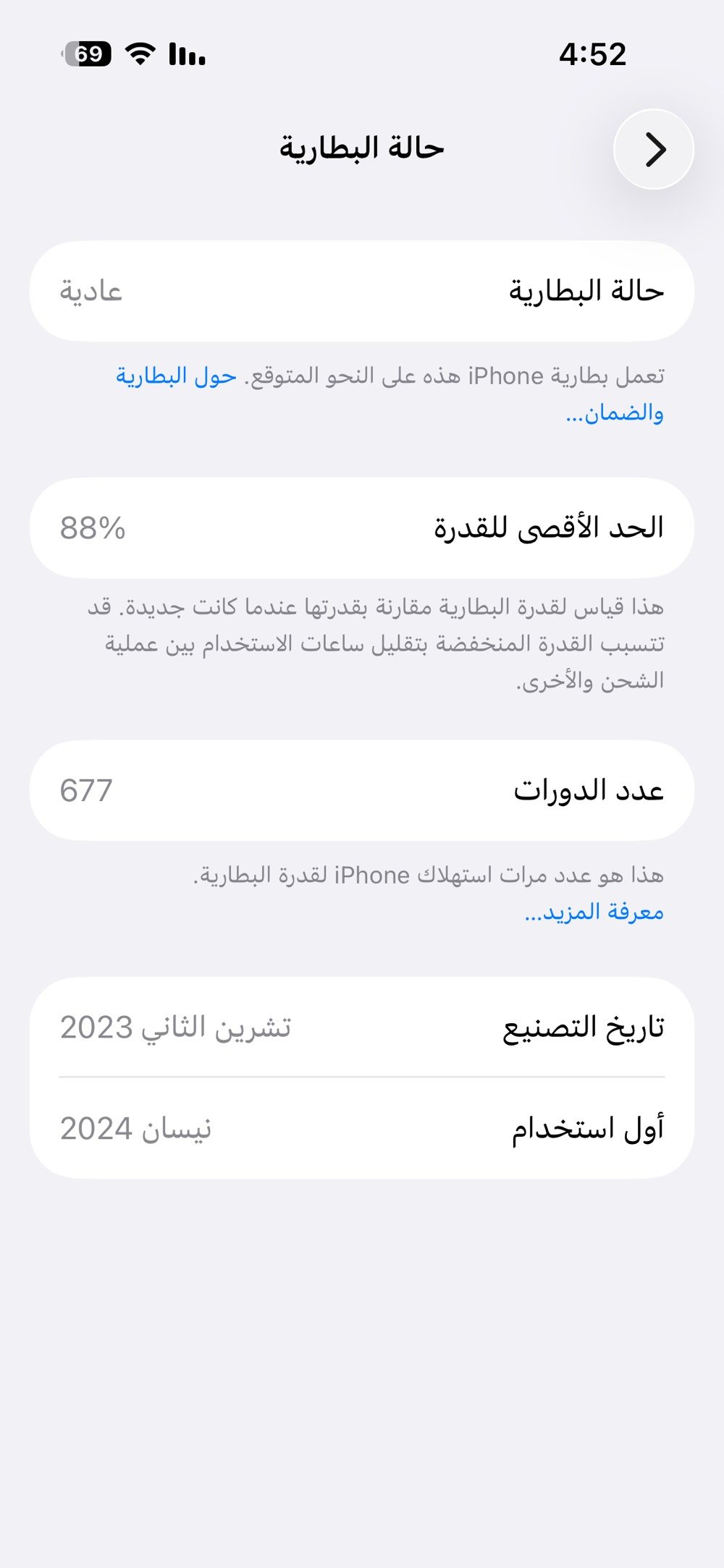Tap the clock showing 4:52
Screen dimensions: 724x1568
594,53
